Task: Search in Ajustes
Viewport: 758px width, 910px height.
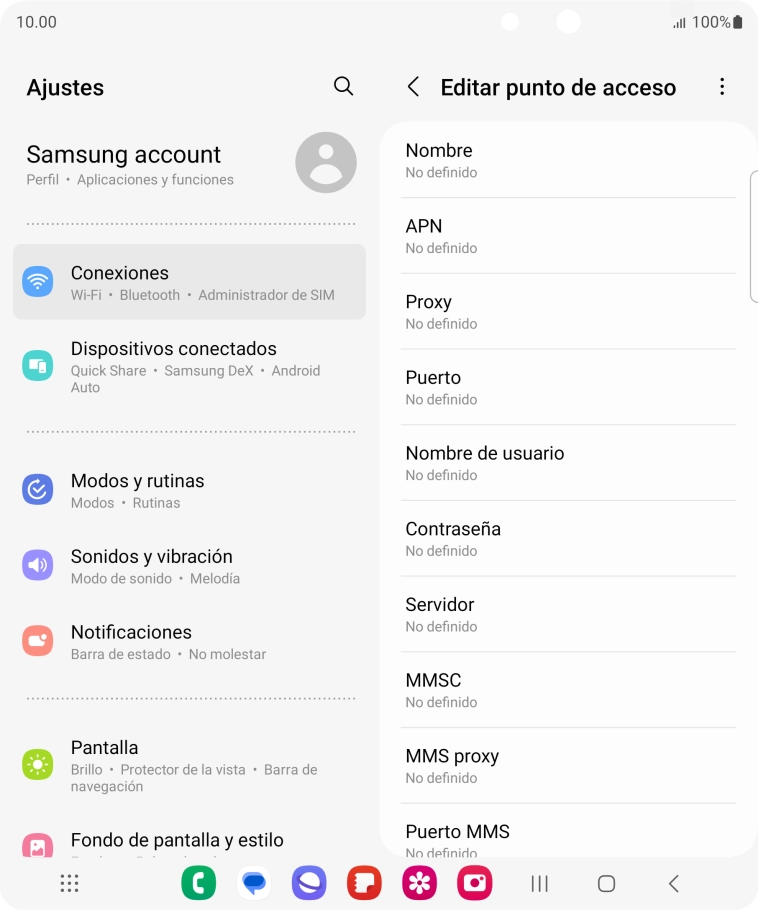Action: click(x=343, y=87)
